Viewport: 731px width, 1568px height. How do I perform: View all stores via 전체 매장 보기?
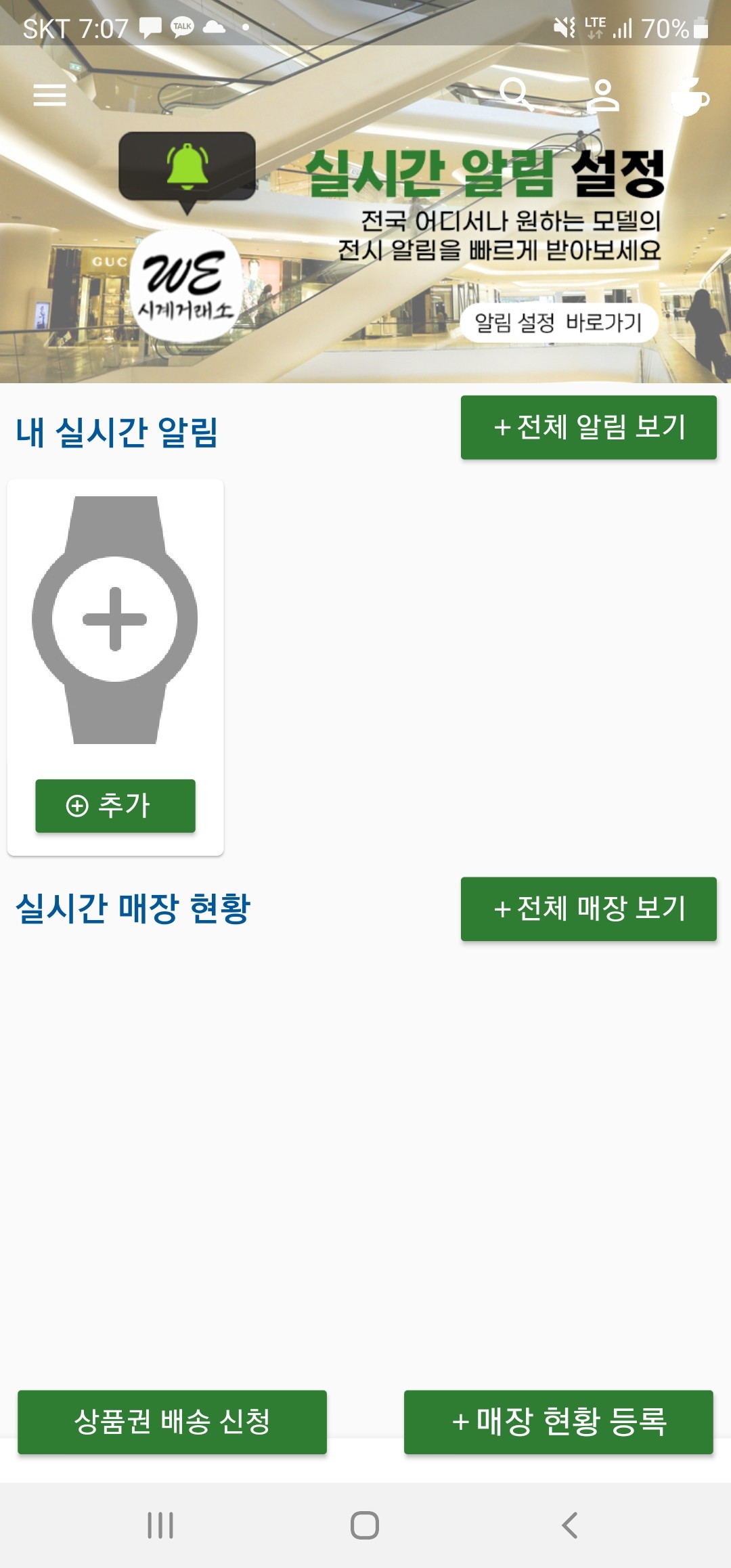pos(588,909)
